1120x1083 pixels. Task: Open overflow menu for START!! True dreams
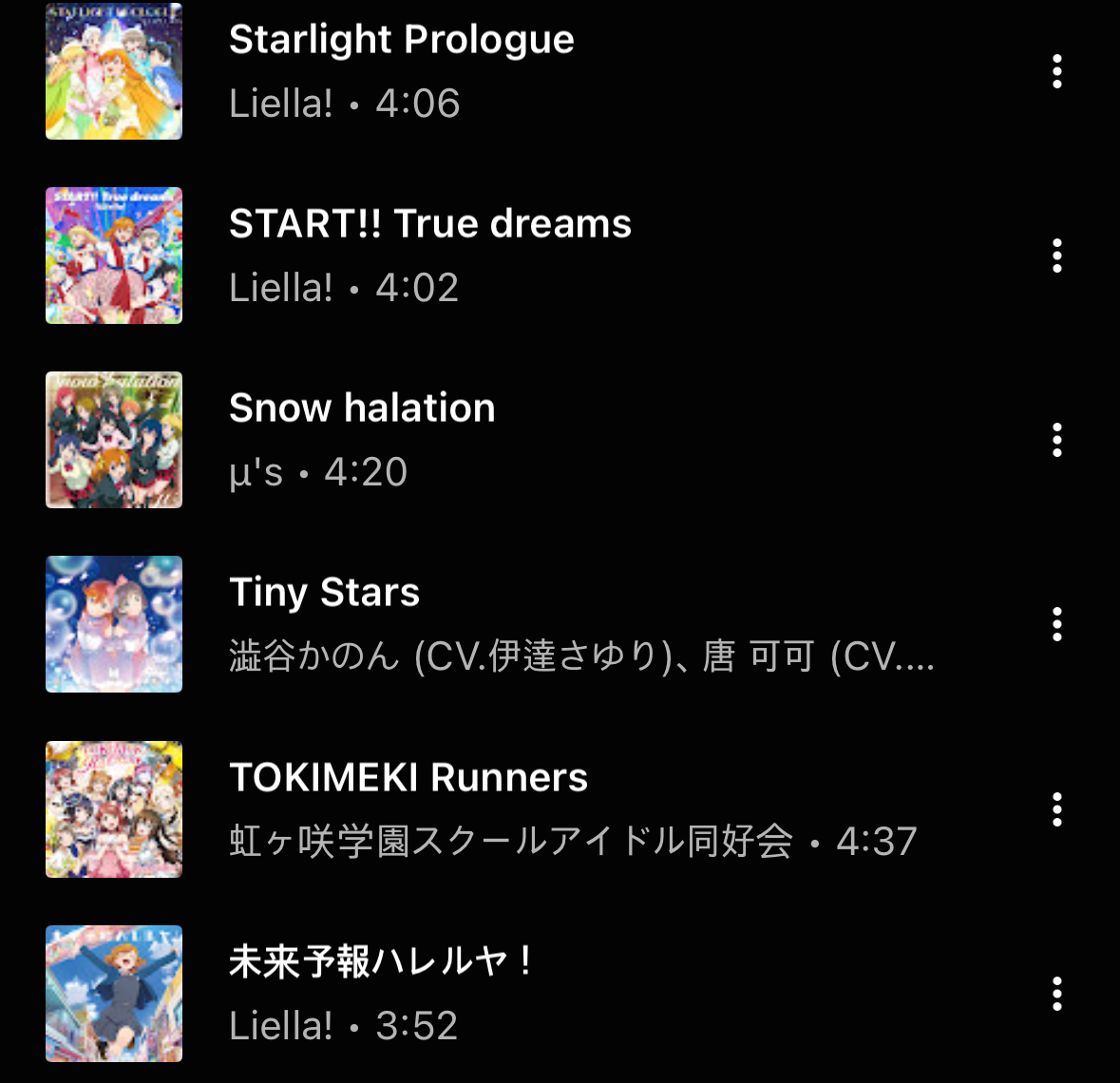[1056, 256]
